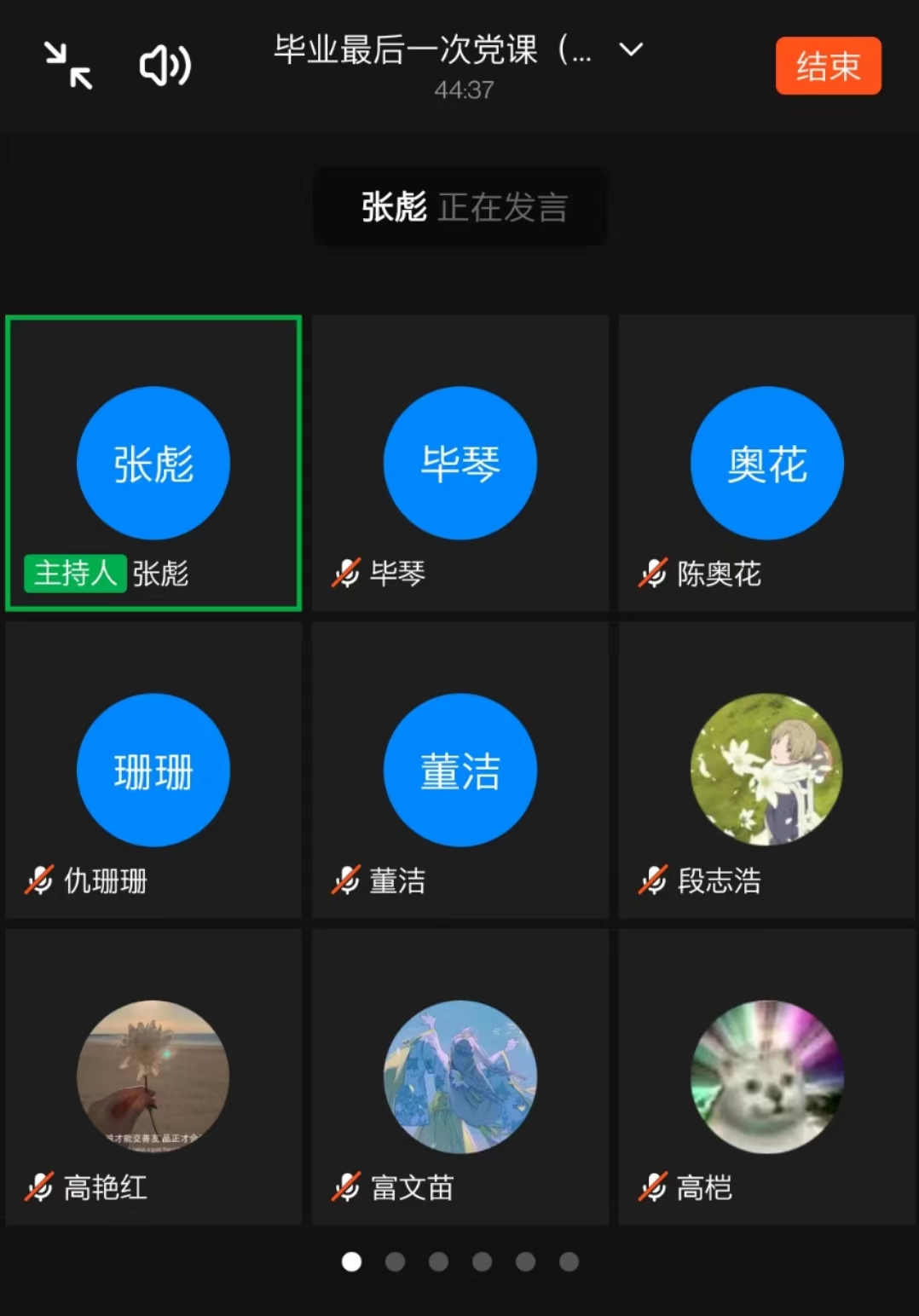
Task: Minimize the meeting window
Action: pos(68,66)
